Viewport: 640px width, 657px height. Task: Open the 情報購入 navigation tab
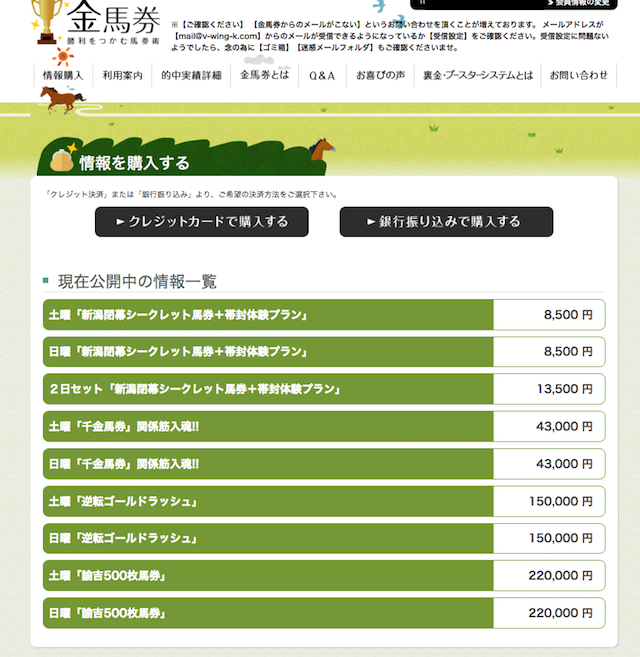click(63, 76)
